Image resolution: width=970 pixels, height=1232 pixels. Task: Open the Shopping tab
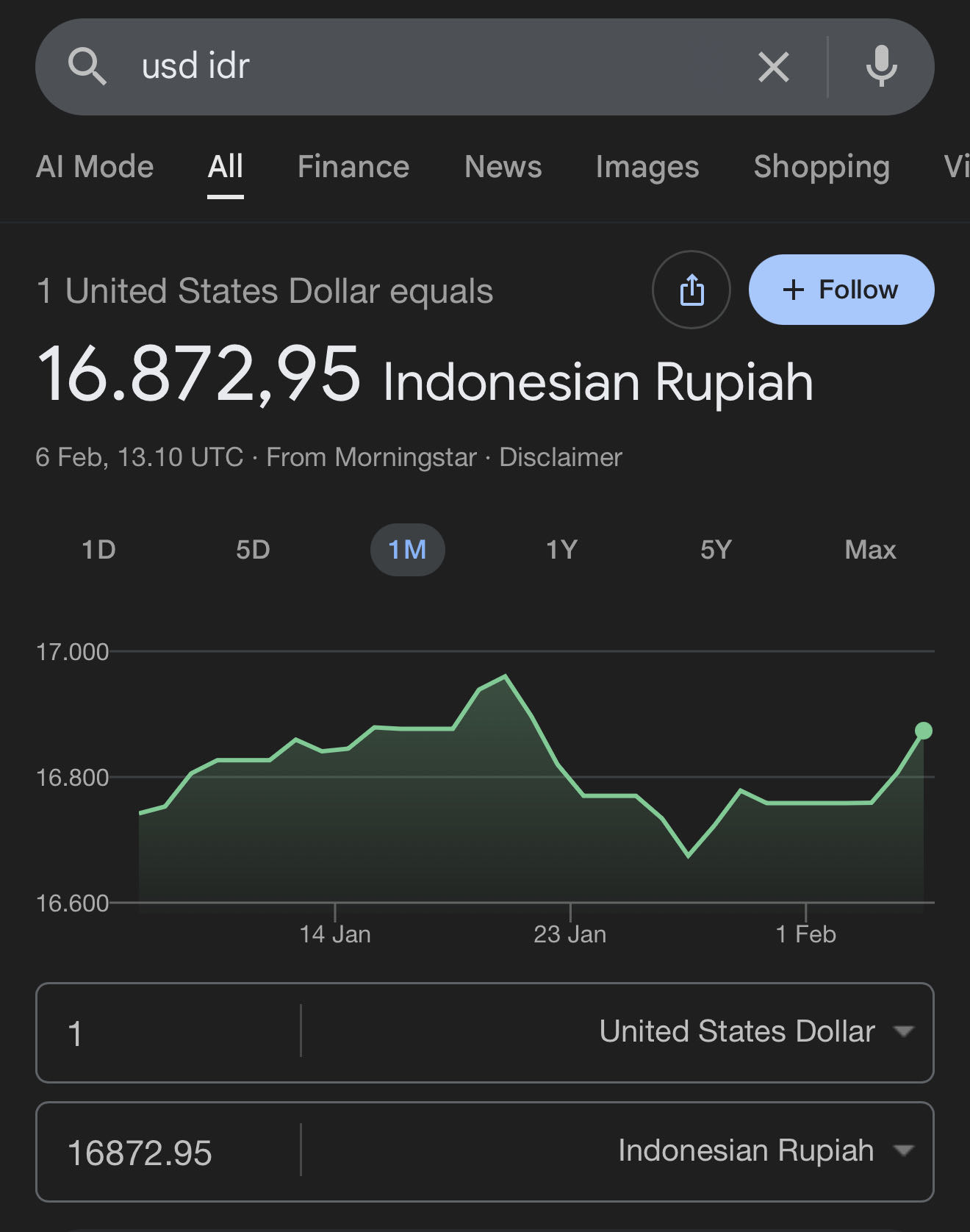coord(821,167)
